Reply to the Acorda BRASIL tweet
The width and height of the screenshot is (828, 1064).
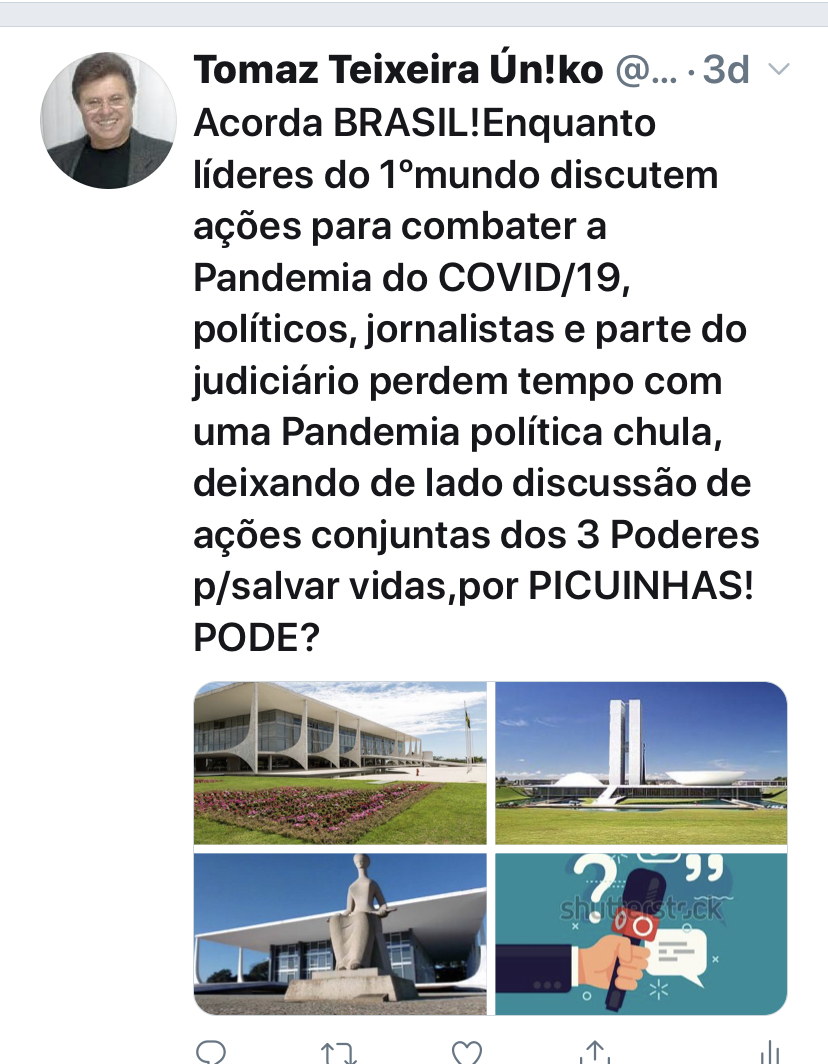point(211,1052)
